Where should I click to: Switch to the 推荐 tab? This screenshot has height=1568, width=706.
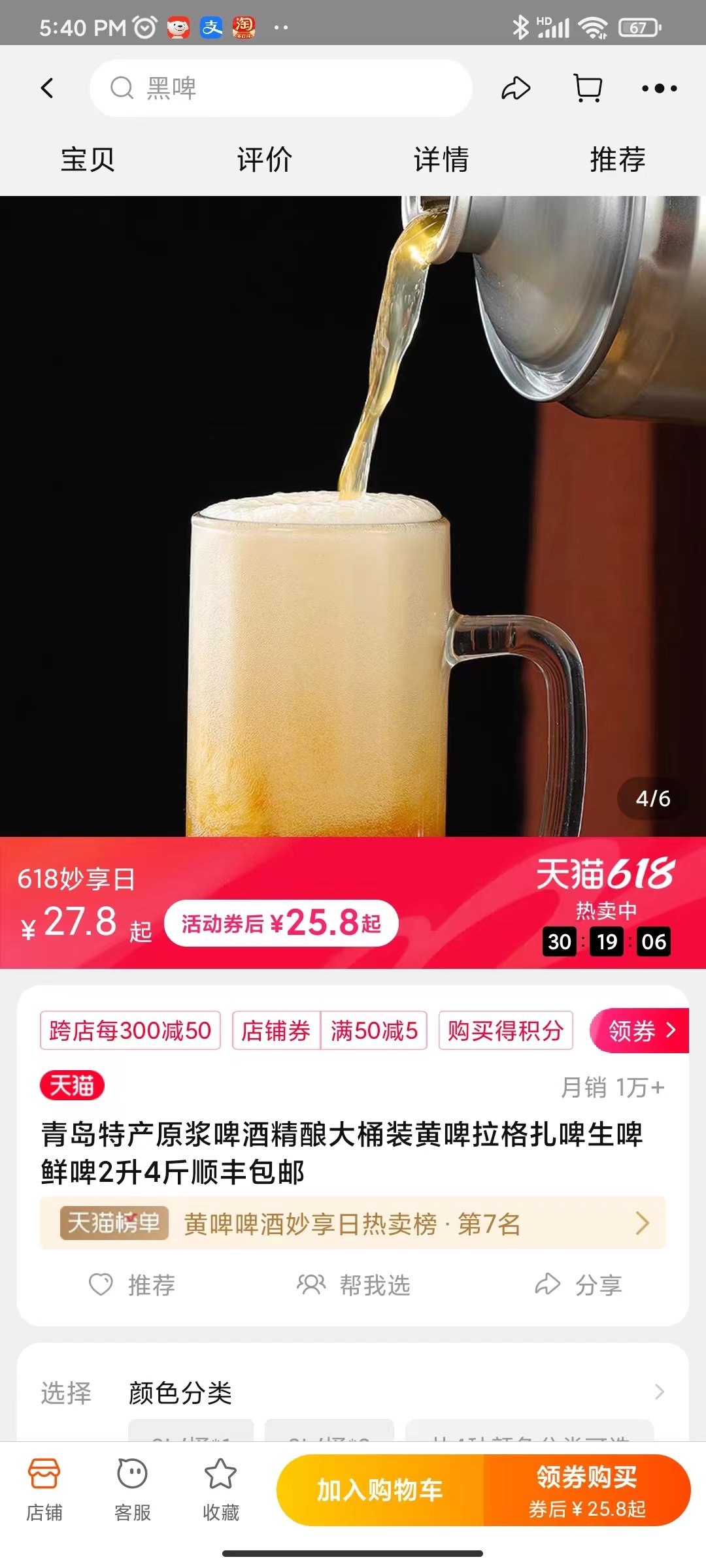coord(618,159)
